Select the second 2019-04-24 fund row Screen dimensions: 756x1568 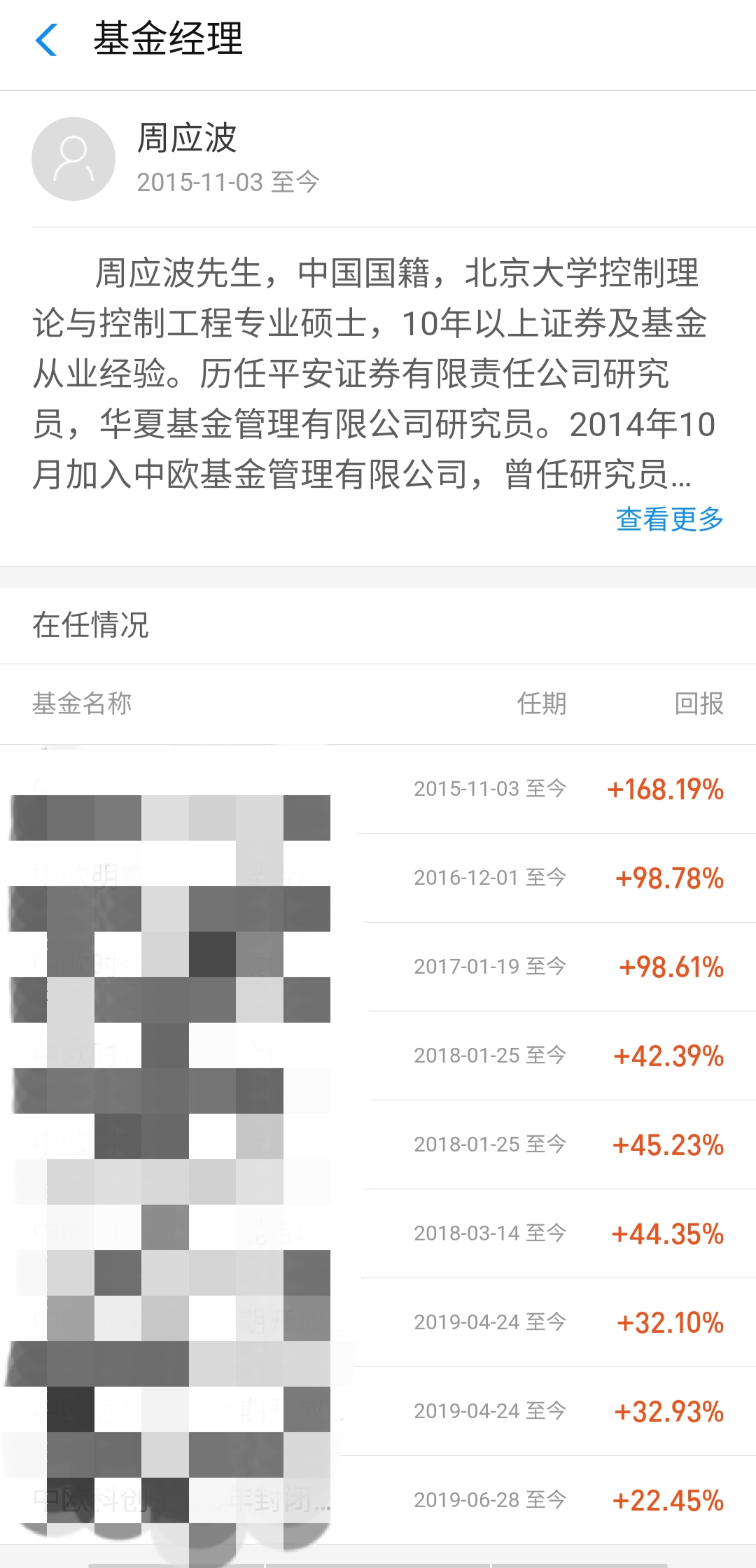click(378, 1411)
